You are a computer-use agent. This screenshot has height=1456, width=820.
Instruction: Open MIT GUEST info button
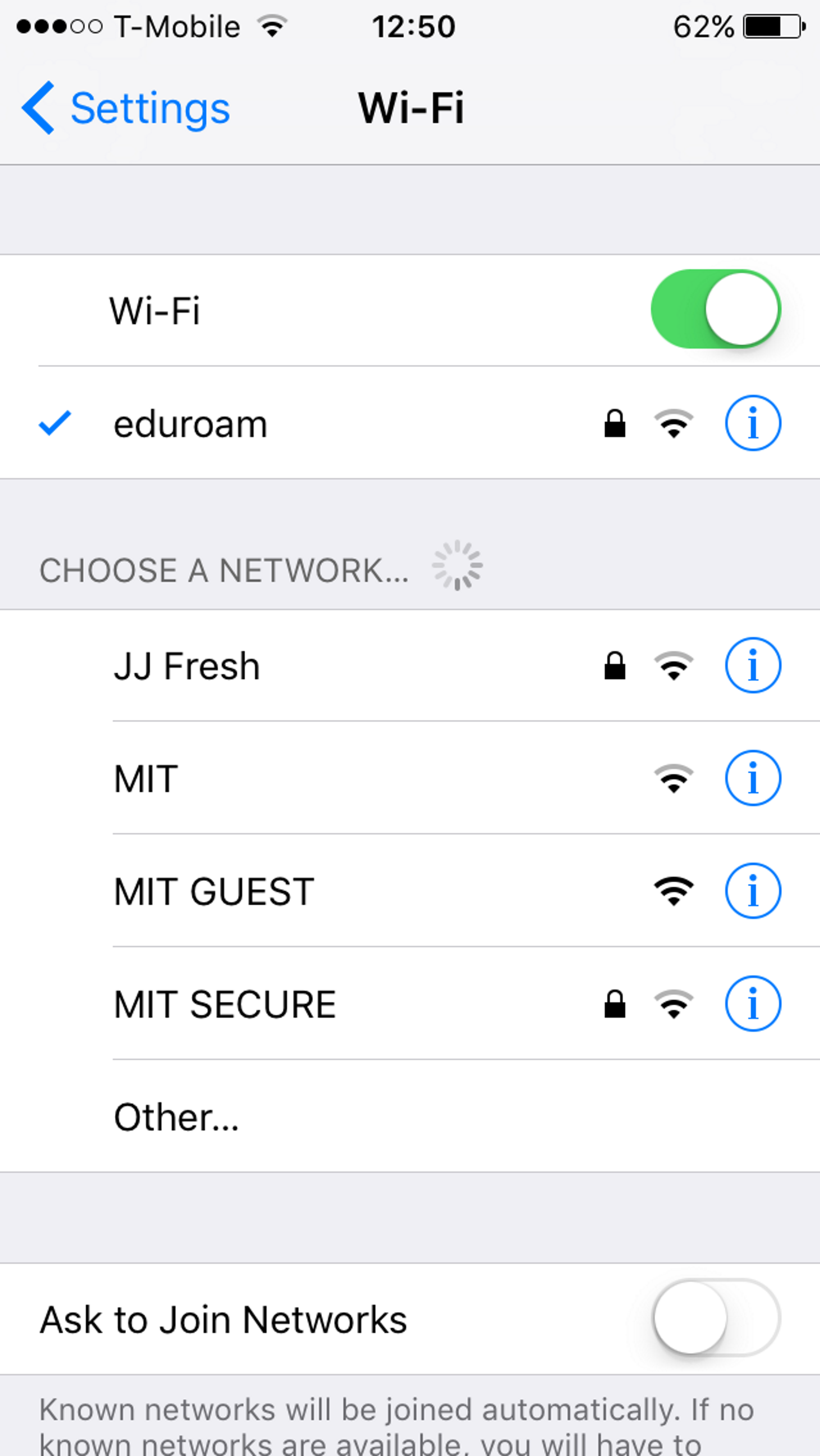tap(753, 891)
